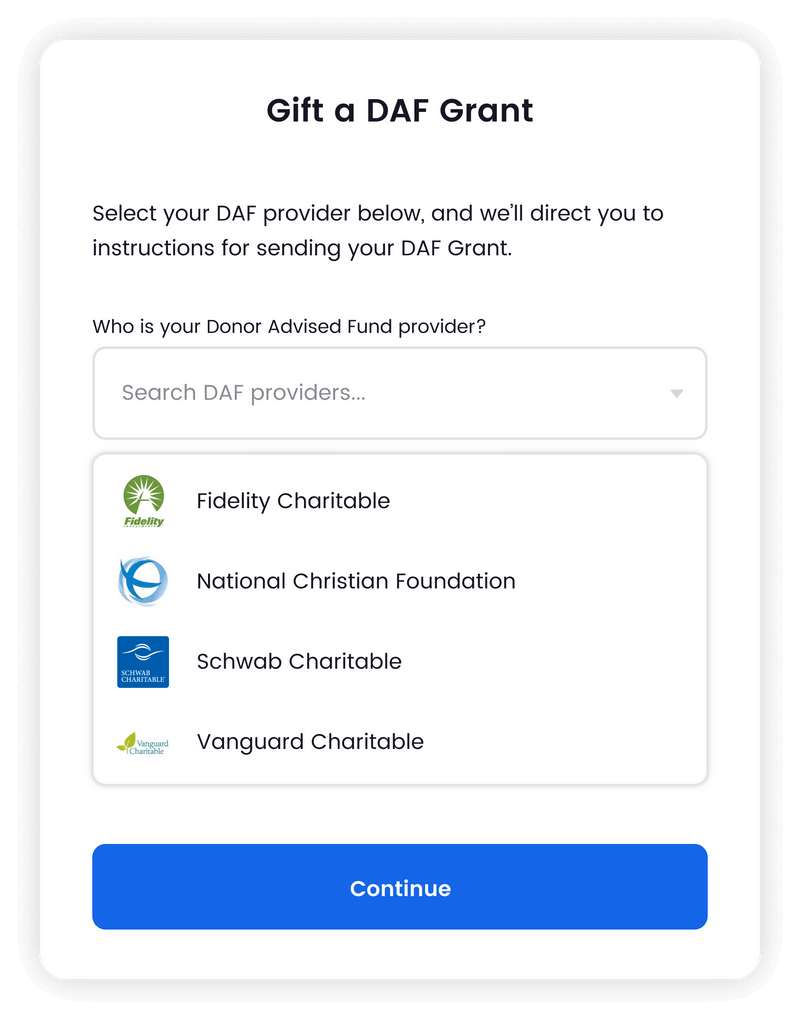This screenshot has width=800, height=1019.
Task: Select Fidelity Charitable from the list
Action: (x=293, y=501)
